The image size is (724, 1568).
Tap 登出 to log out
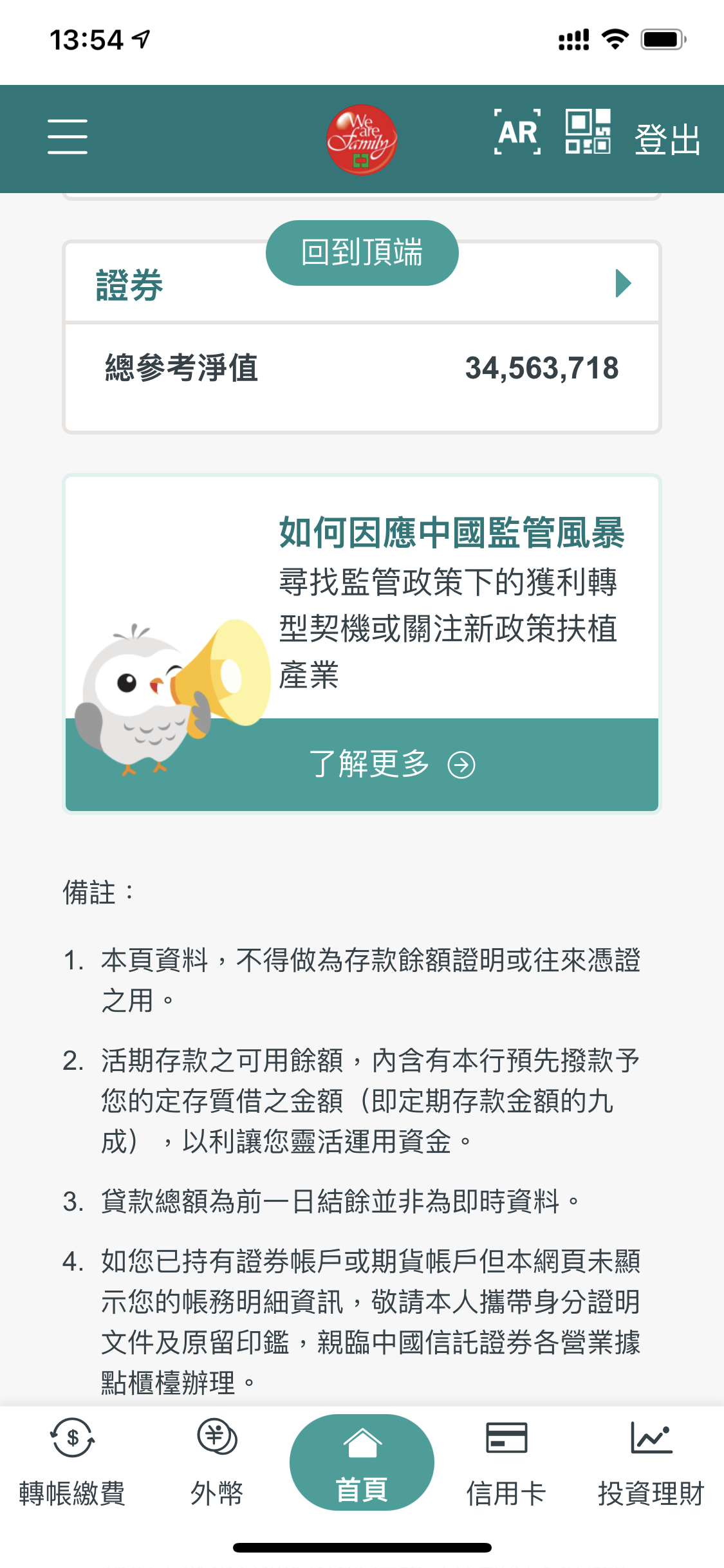667,139
